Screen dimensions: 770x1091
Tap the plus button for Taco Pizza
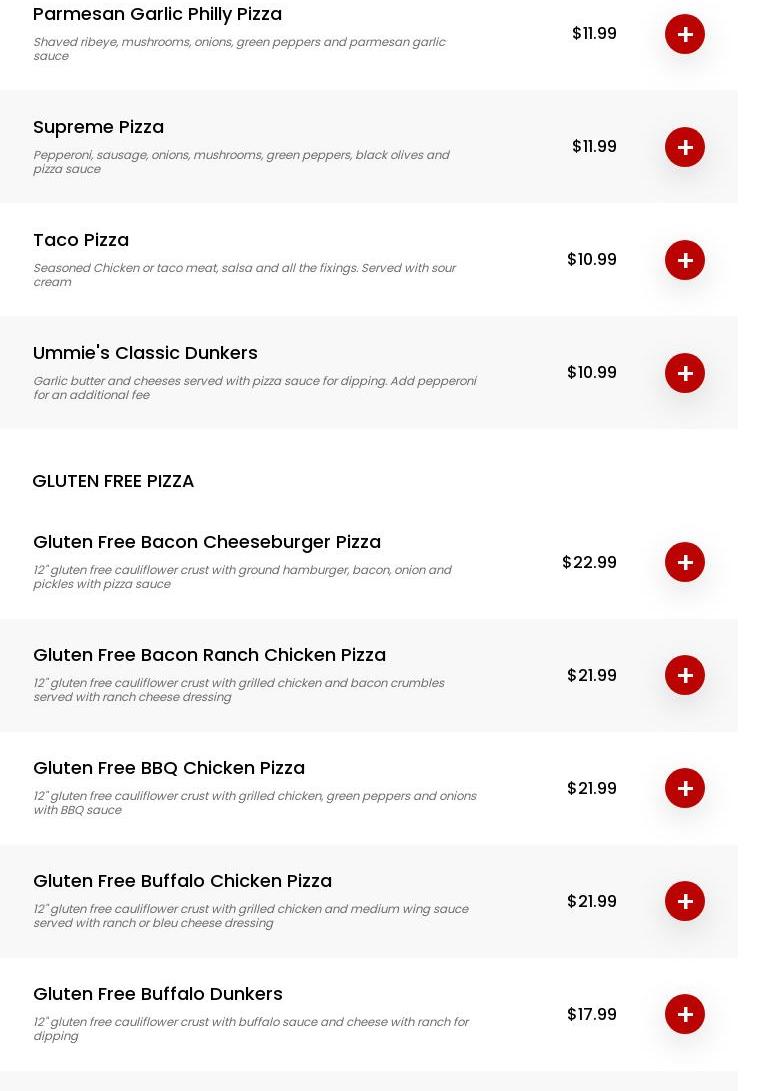(685, 260)
